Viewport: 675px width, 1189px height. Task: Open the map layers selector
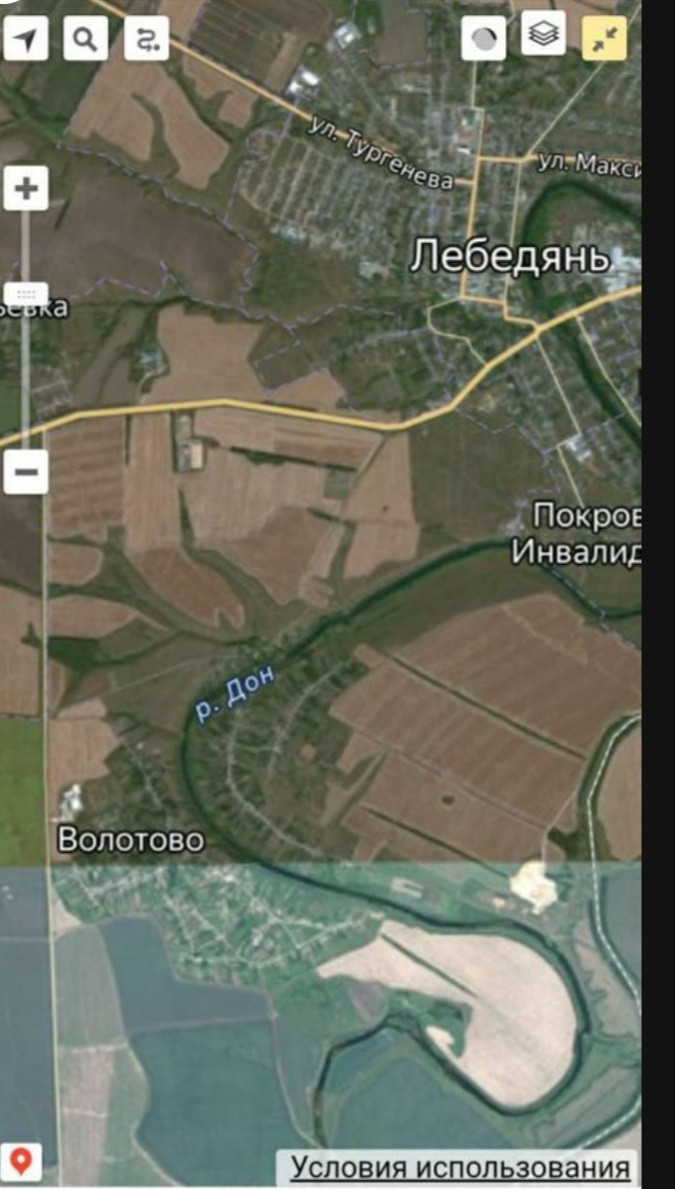point(543,35)
